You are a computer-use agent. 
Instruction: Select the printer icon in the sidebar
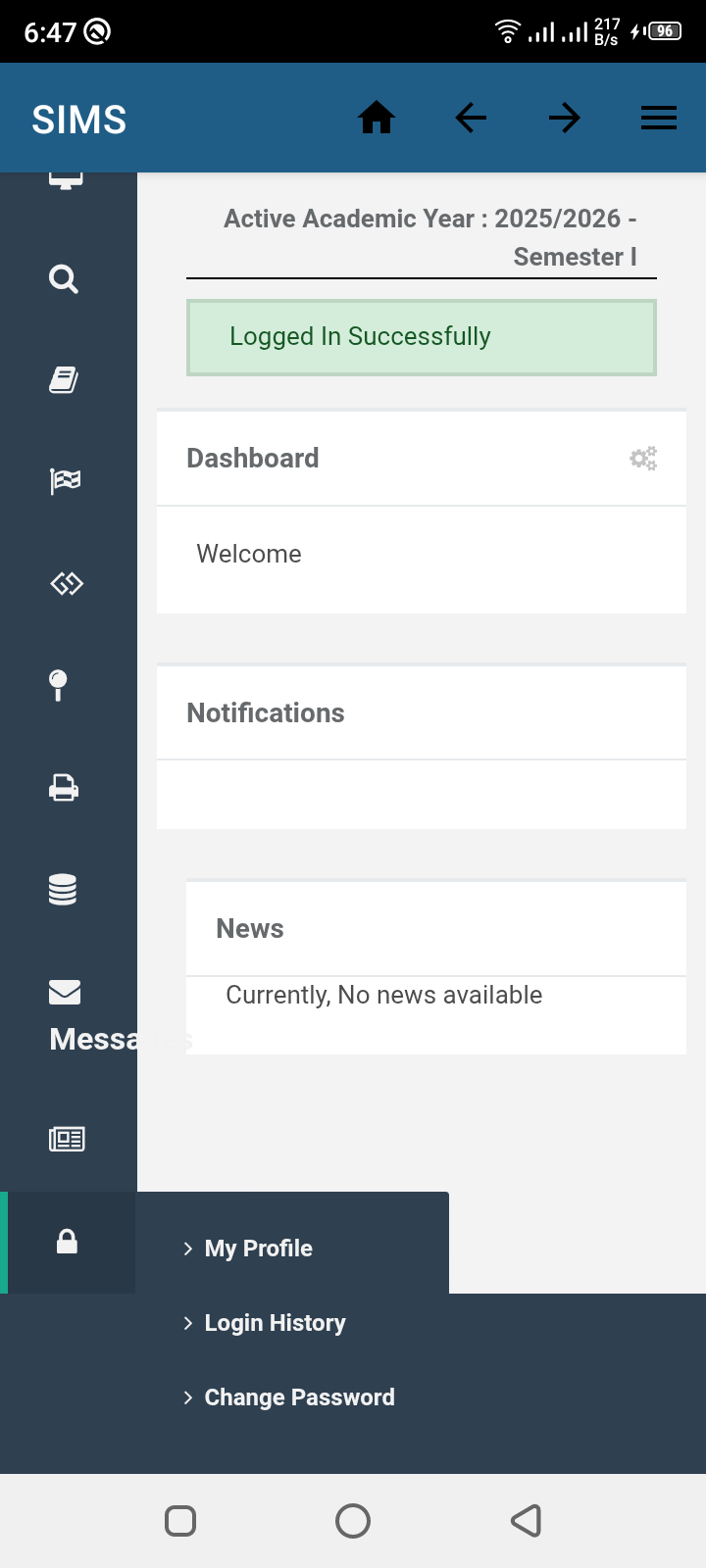[63, 787]
